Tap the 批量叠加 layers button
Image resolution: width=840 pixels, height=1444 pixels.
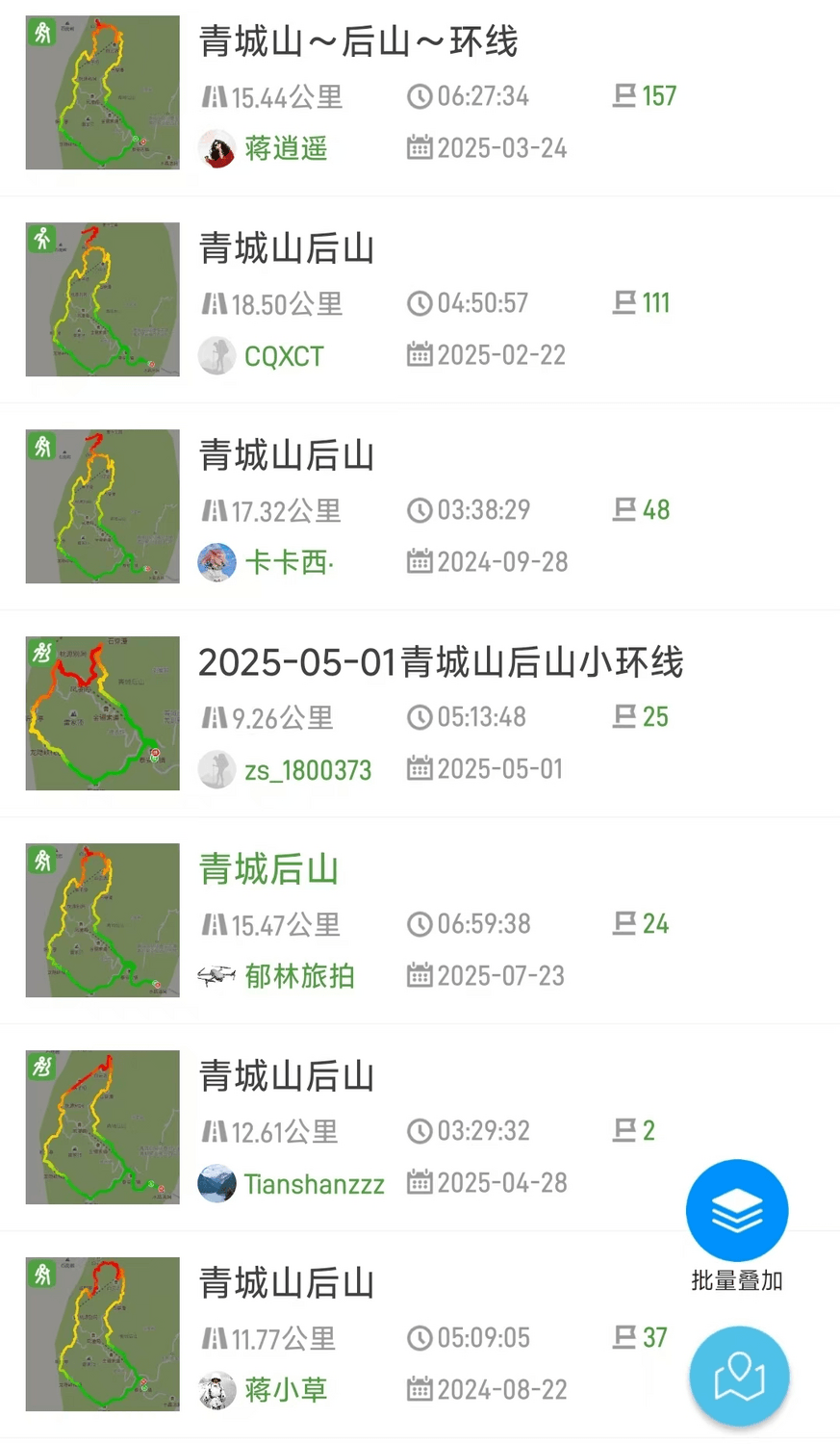pos(737,1211)
